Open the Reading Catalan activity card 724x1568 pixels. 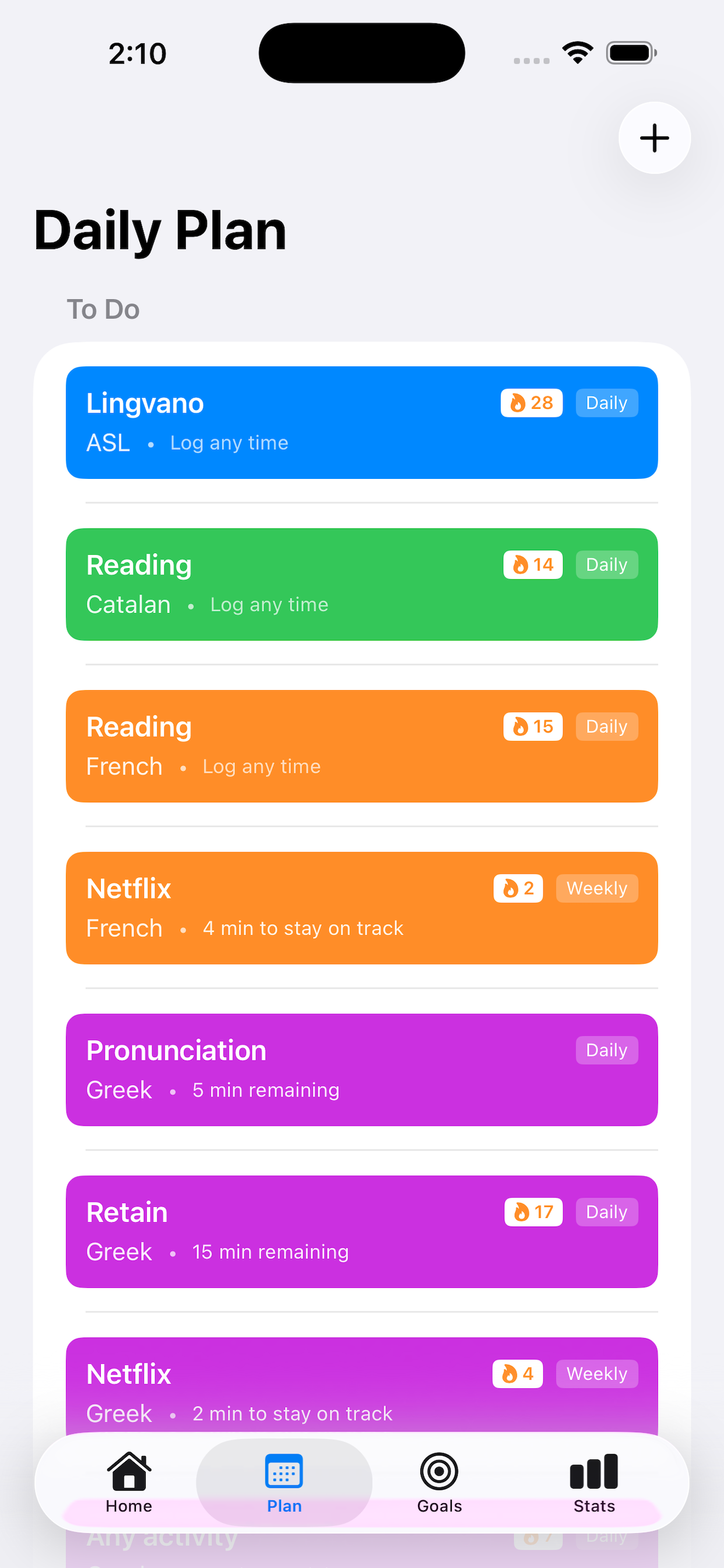coord(361,584)
